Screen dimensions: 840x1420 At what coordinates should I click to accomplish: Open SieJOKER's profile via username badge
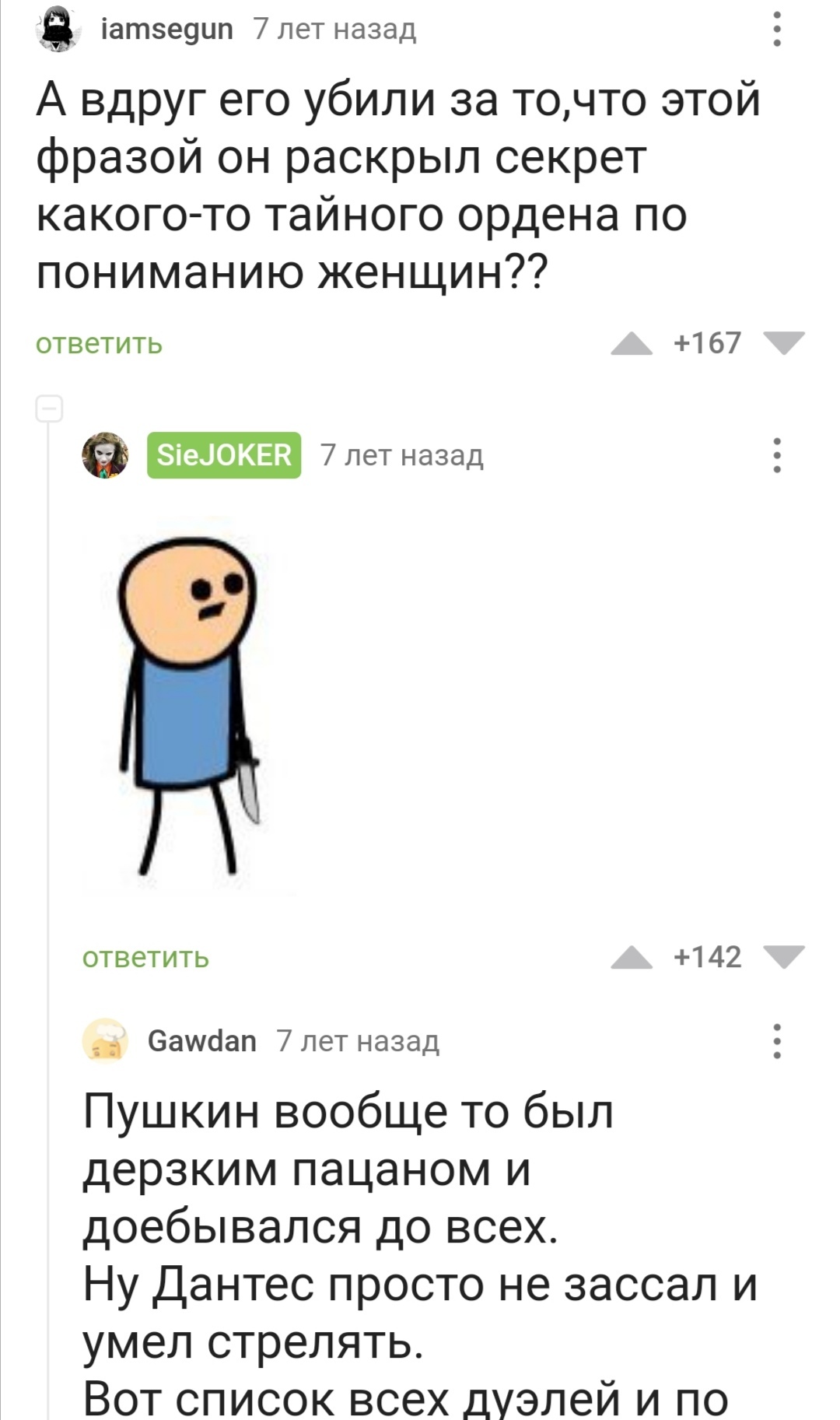click(x=224, y=454)
